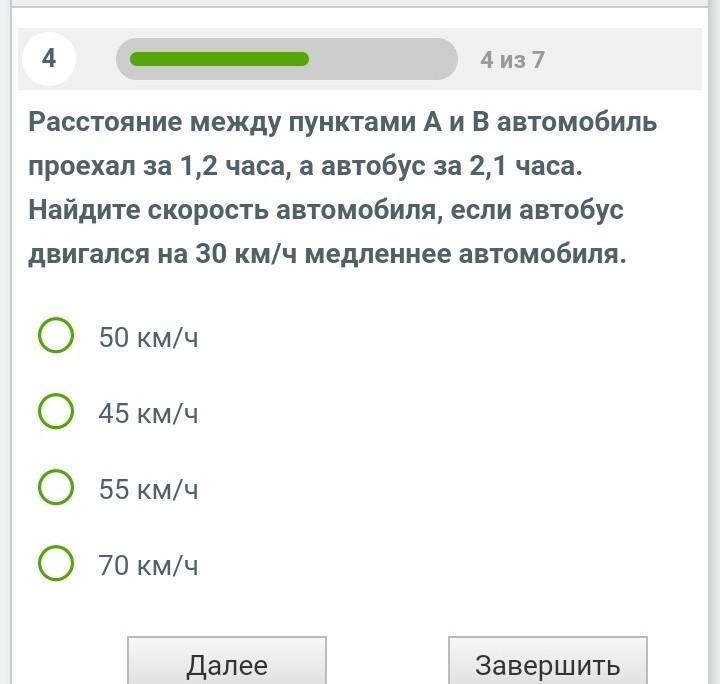Image resolution: width=720 pixels, height=684 pixels.
Task: Mark 70 км/ч as the answer
Action: [56, 564]
